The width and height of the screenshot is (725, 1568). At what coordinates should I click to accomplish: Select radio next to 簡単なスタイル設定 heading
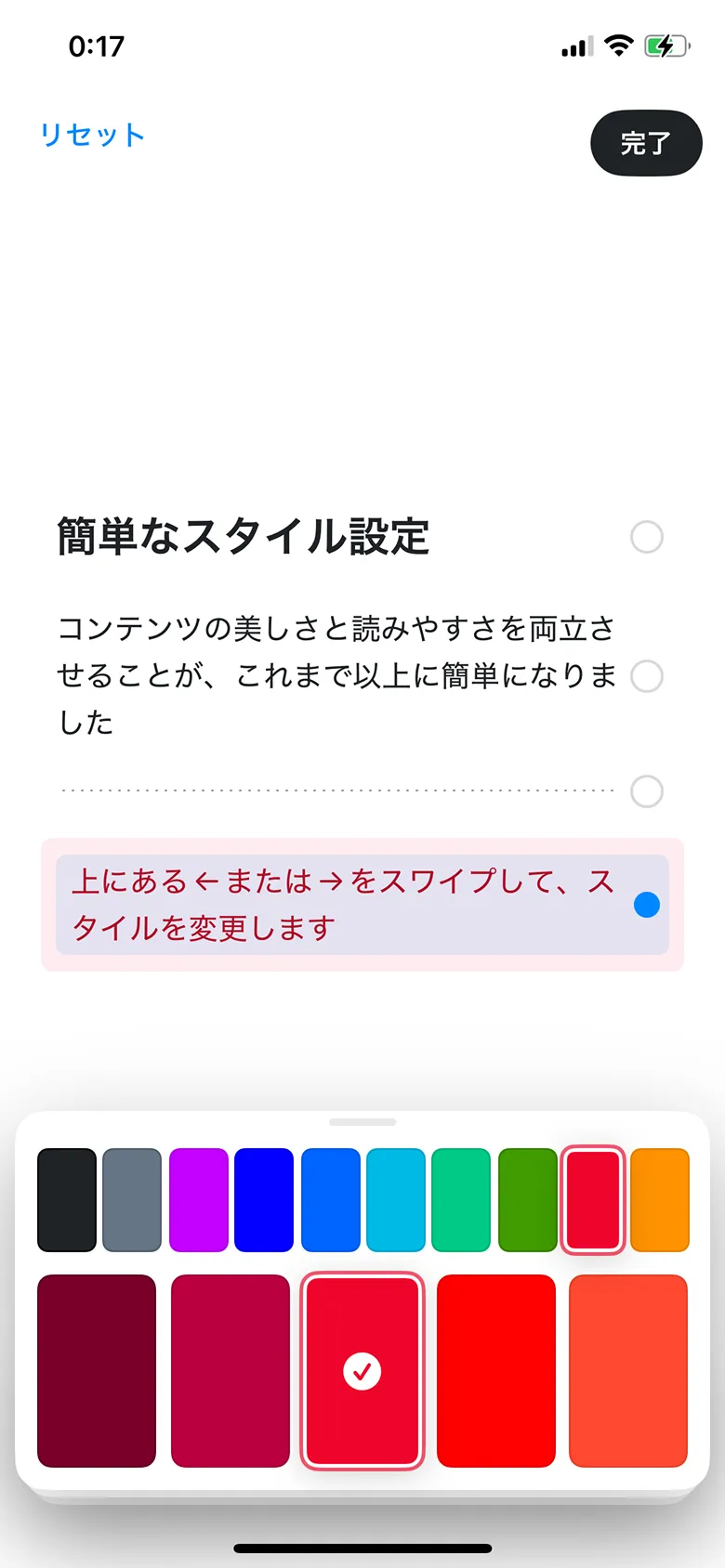(x=647, y=537)
